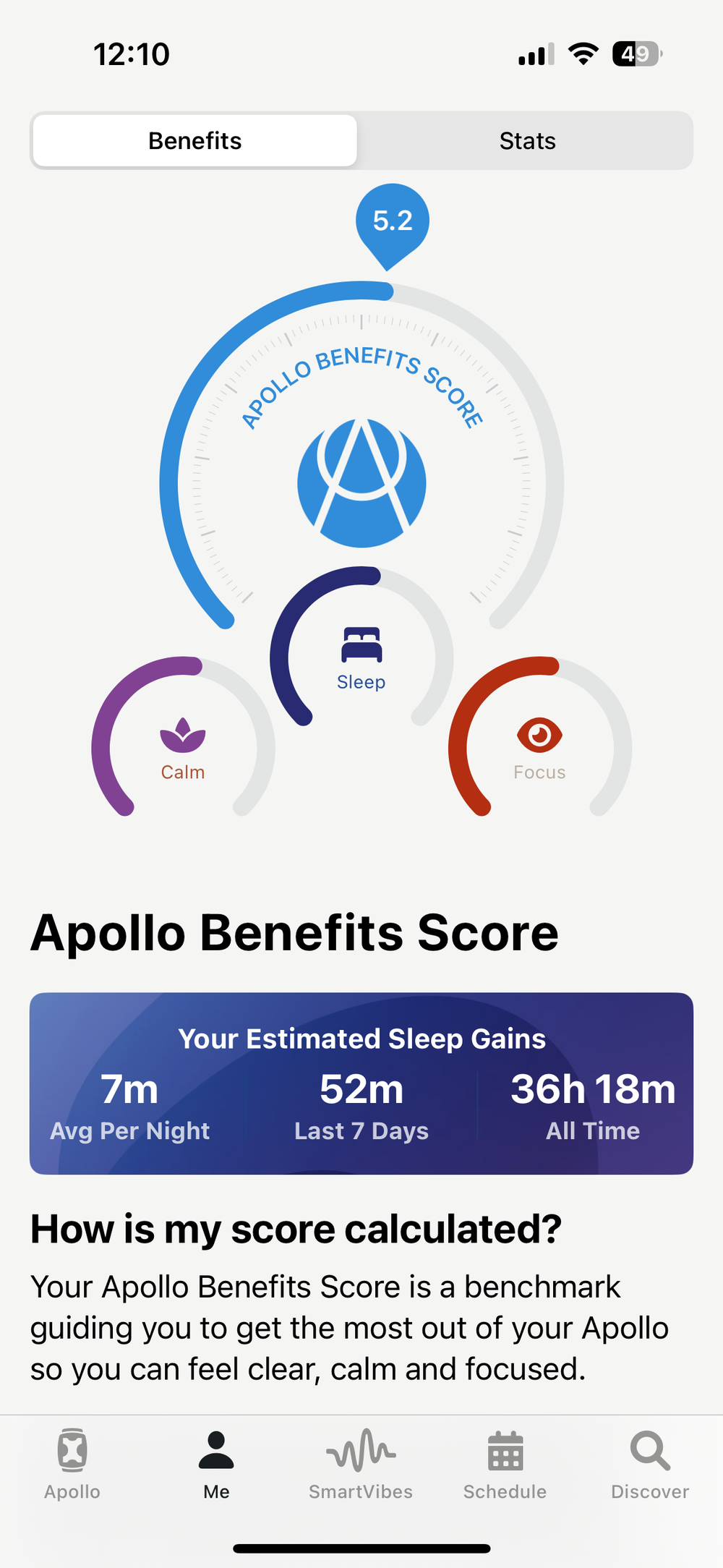Switch to the Stats segment

tap(527, 141)
